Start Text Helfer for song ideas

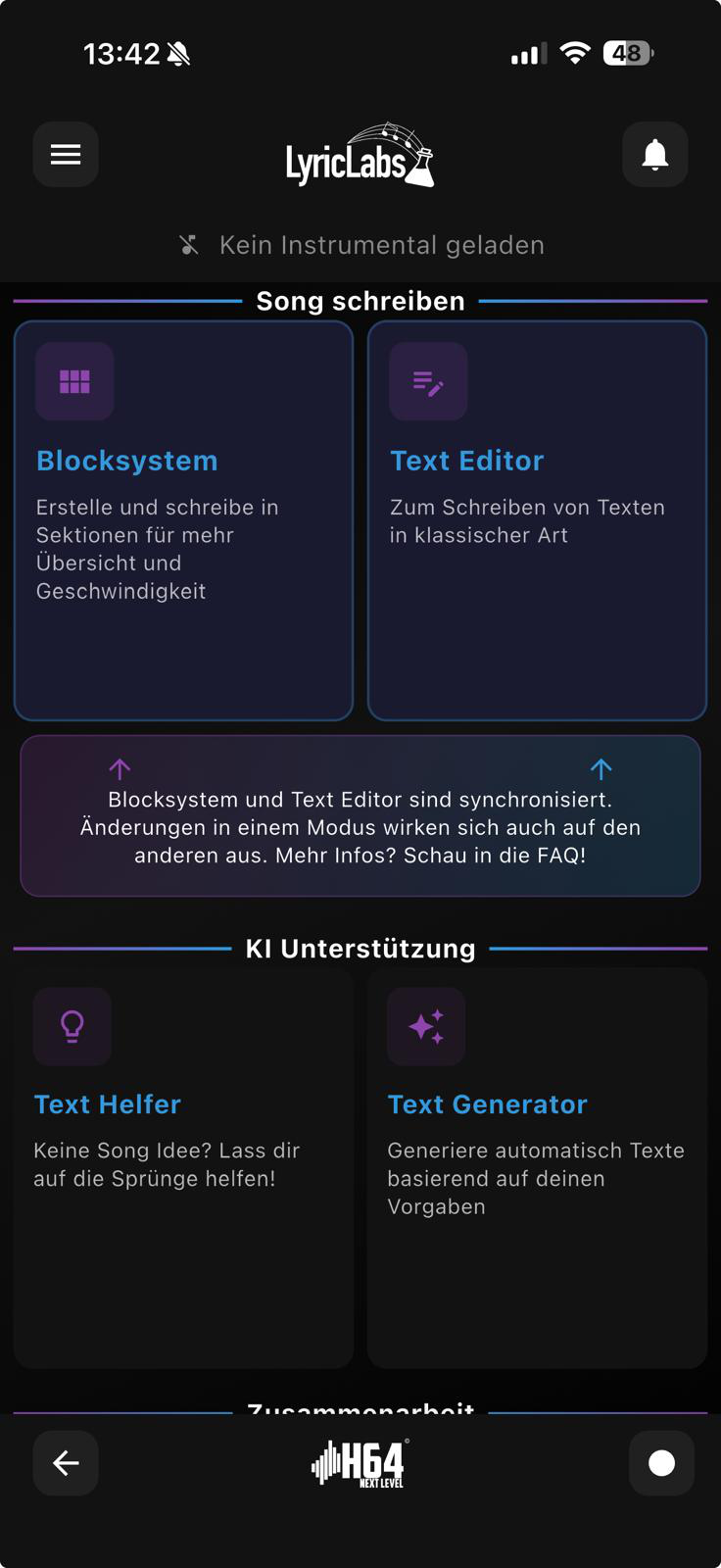[x=183, y=1166]
